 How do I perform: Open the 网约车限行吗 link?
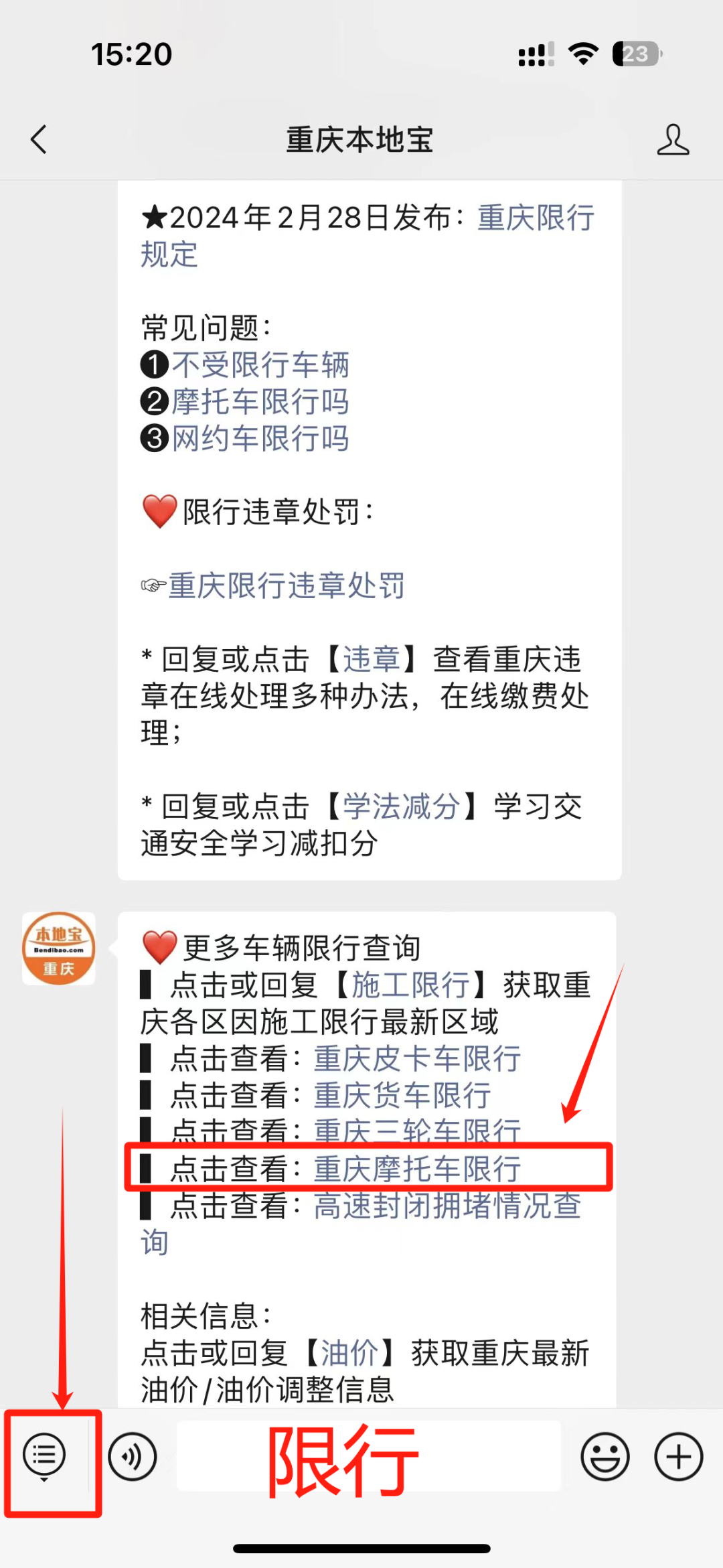tap(260, 439)
